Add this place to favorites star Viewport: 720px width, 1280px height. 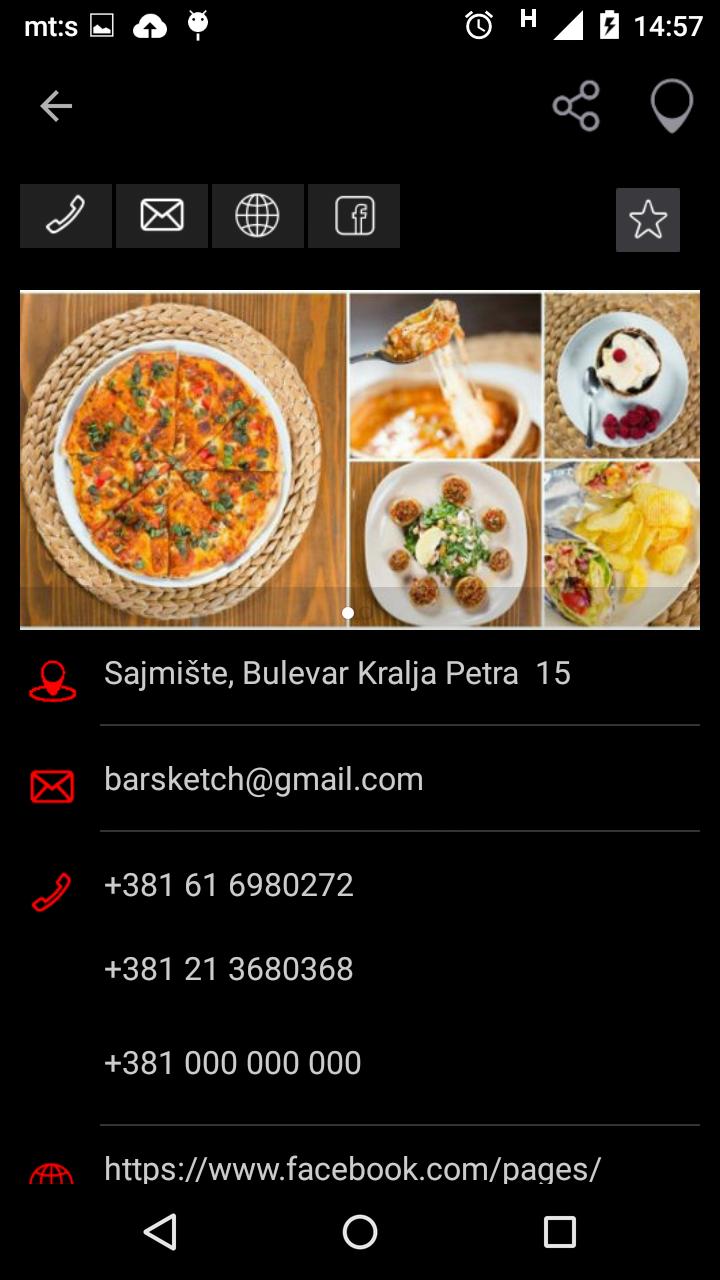tap(648, 220)
